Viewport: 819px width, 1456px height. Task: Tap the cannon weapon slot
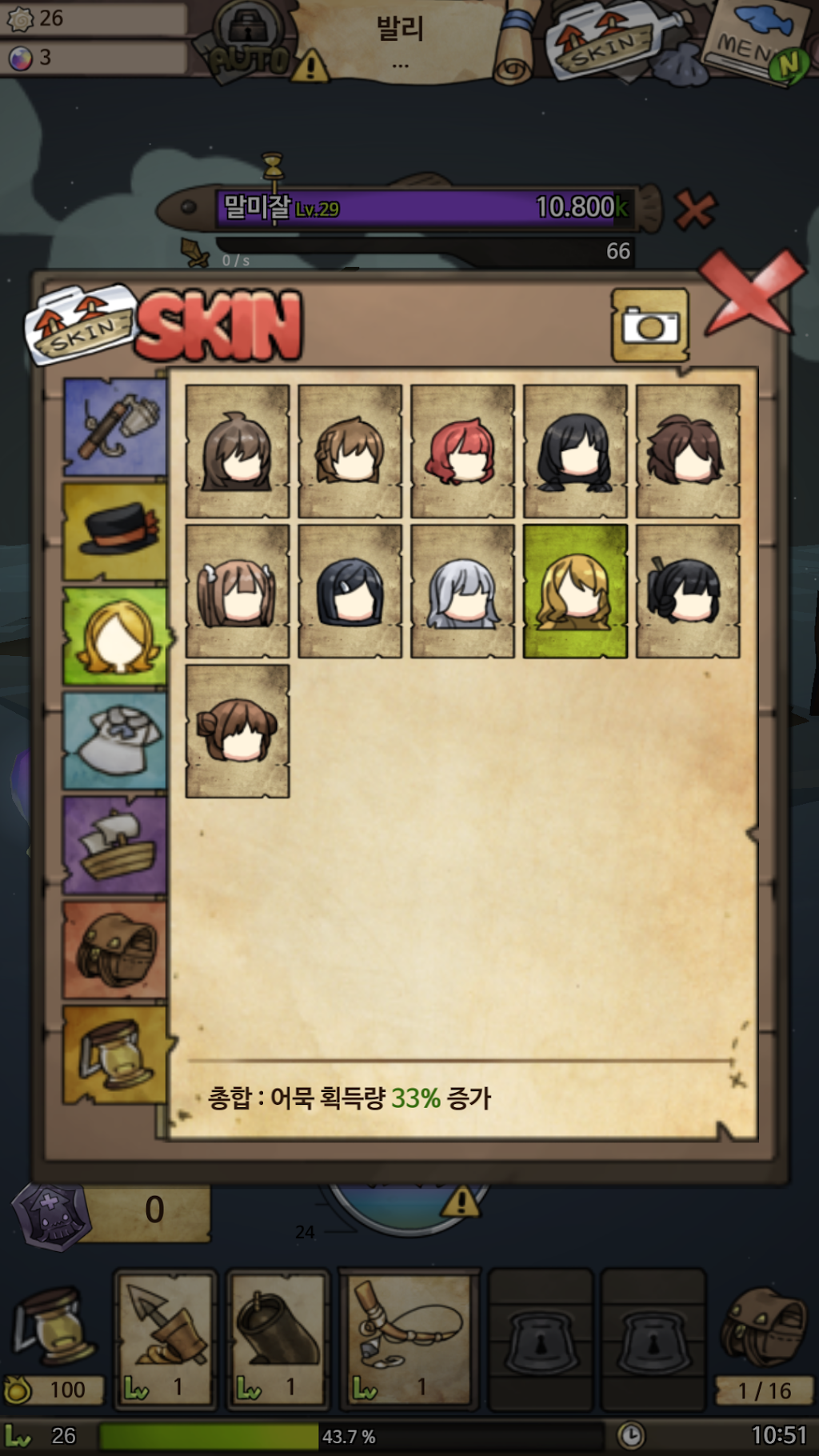tap(278, 1339)
